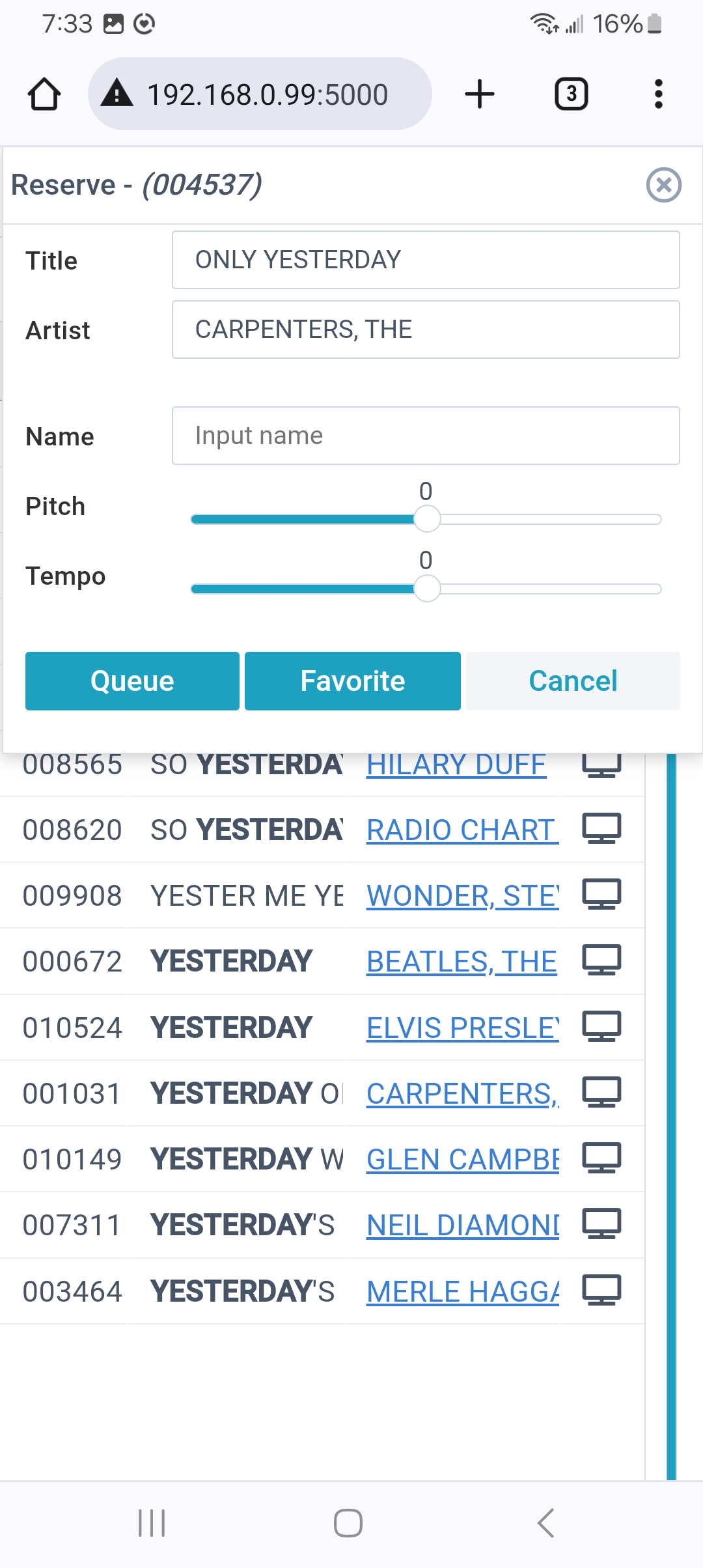Cancel the reservation
The image size is (703, 1568).
[573, 681]
